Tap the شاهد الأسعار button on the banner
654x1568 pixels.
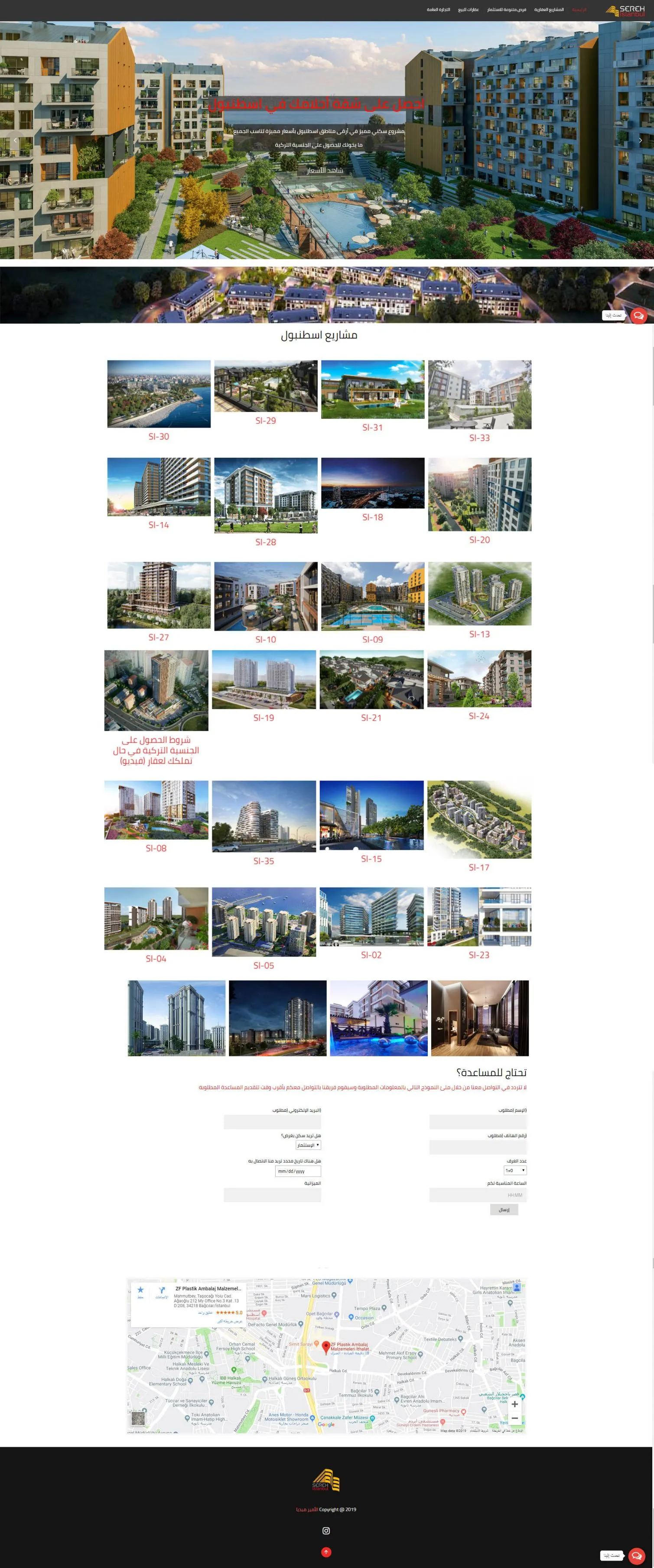point(325,171)
